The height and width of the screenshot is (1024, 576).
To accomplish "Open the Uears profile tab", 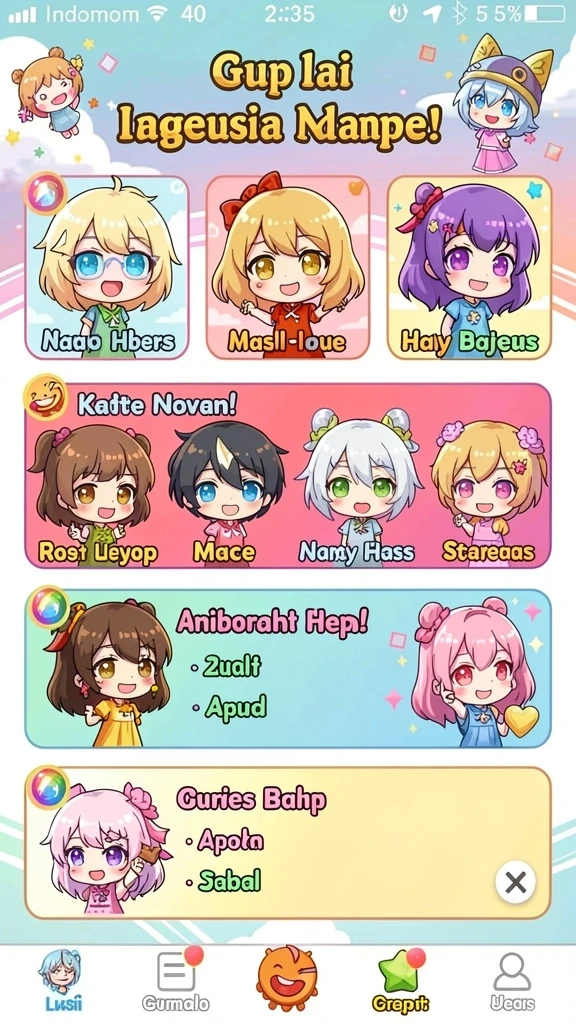I will click(x=513, y=982).
